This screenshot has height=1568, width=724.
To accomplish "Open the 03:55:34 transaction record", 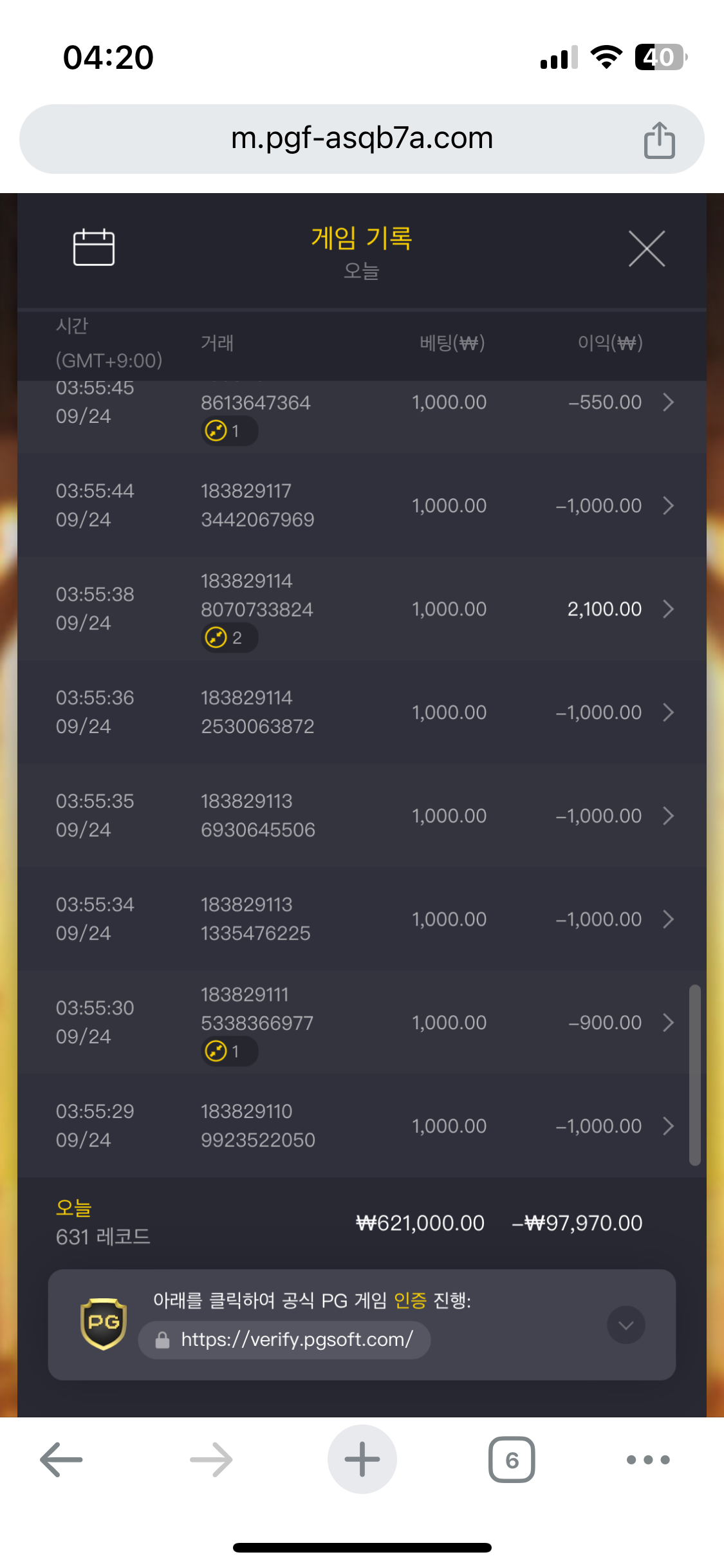I will pos(362,919).
